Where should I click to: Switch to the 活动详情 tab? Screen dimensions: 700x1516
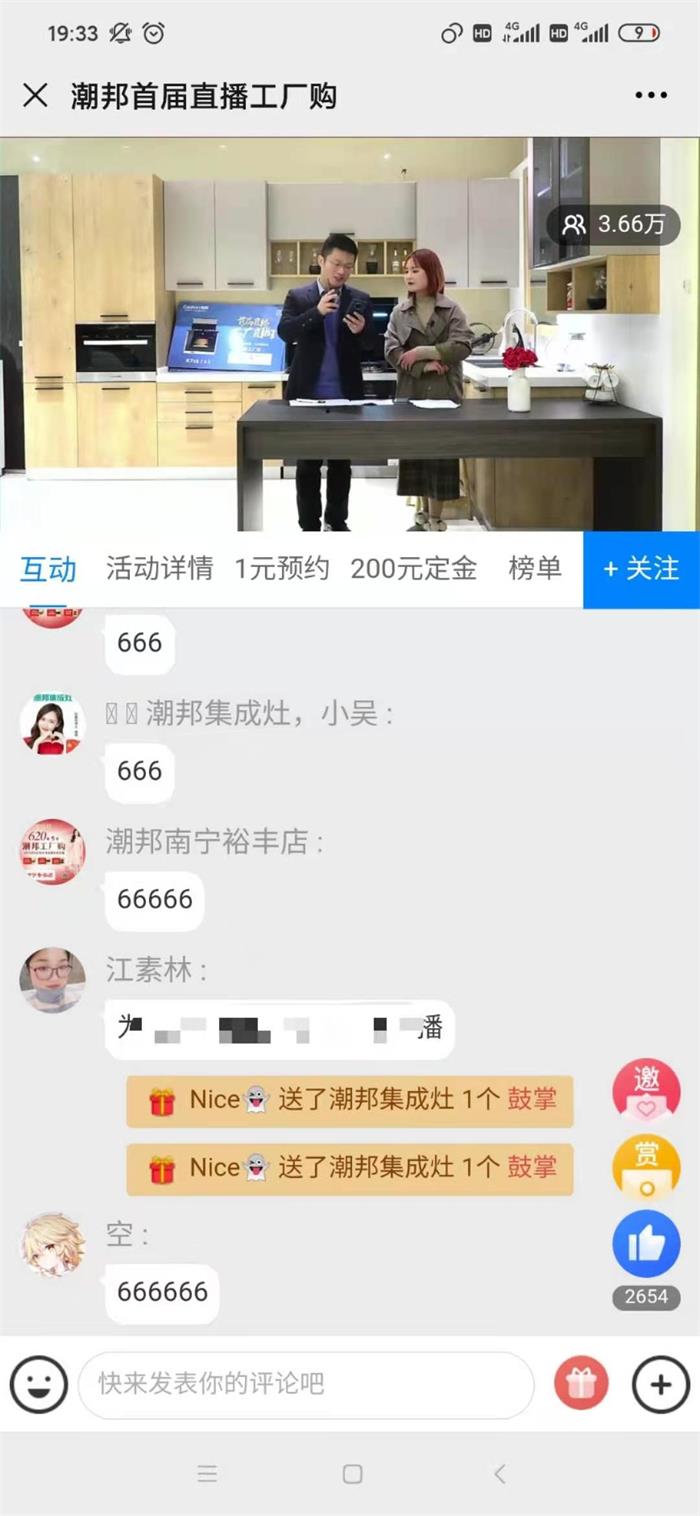[x=159, y=569]
